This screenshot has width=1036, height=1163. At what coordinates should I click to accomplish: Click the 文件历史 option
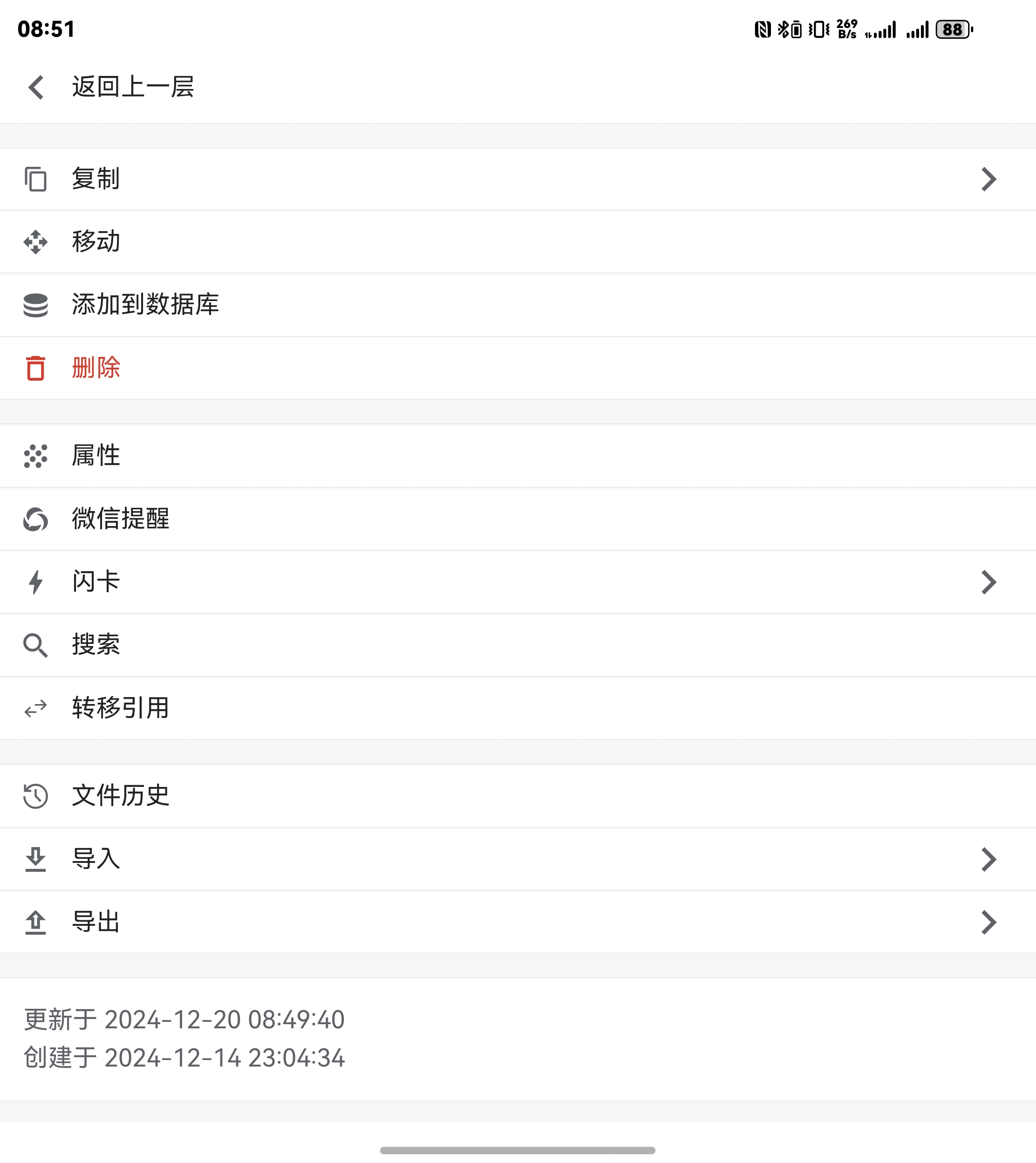pos(120,796)
